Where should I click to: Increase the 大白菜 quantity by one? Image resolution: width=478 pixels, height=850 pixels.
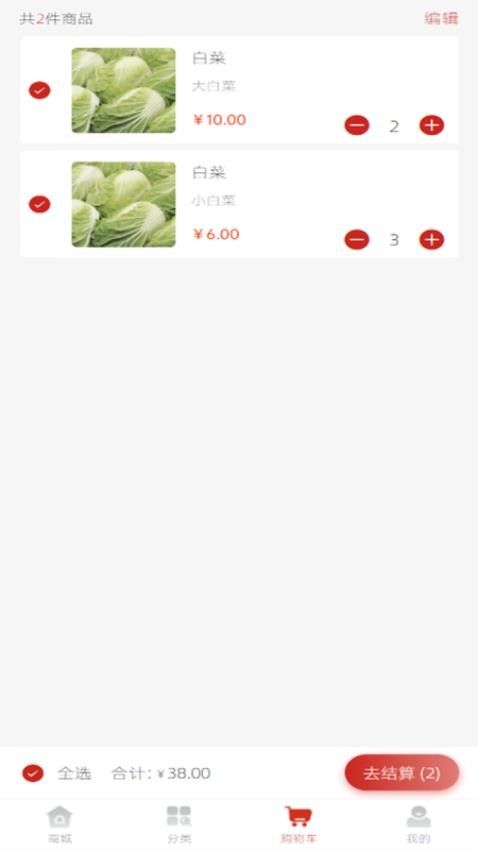click(x=431, y=126)
